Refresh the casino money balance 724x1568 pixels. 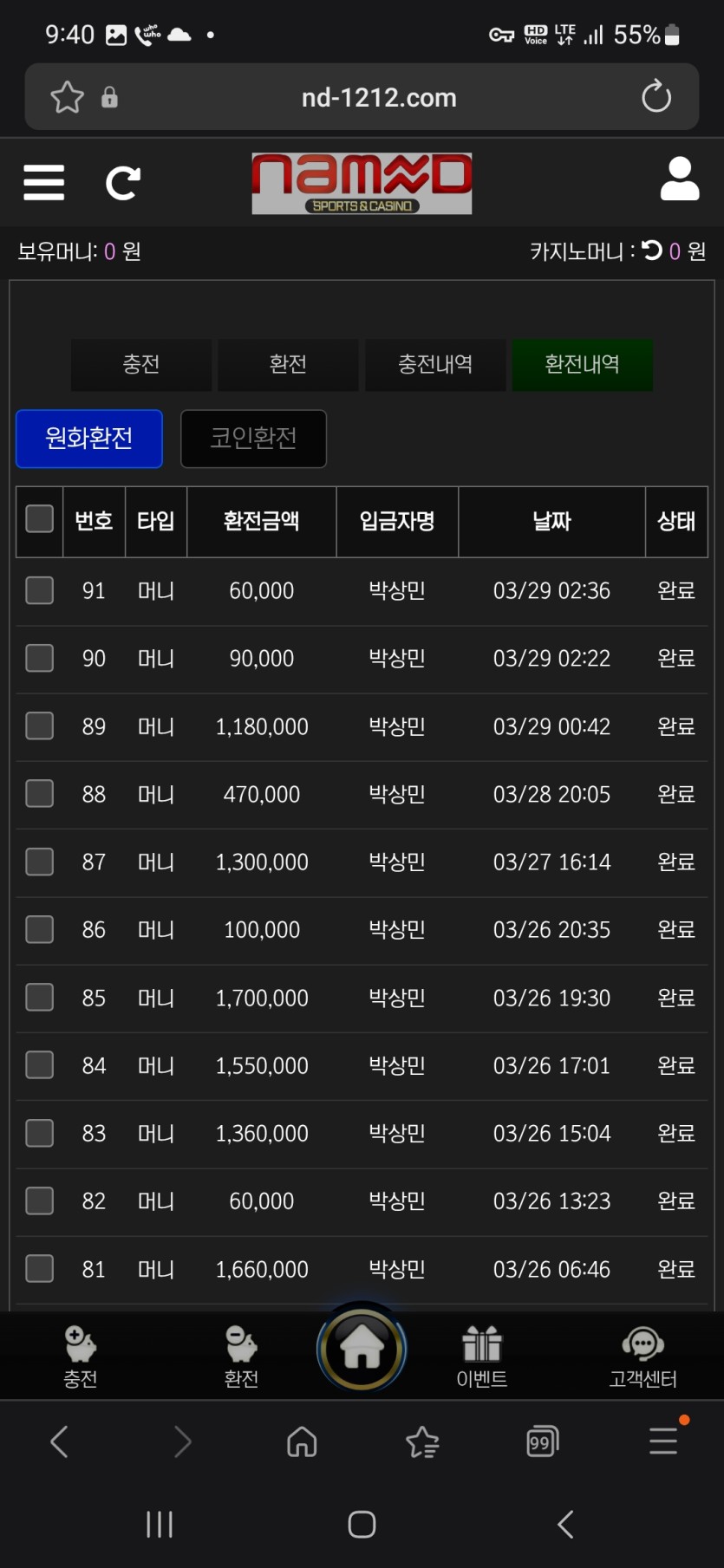pos(652,250)
